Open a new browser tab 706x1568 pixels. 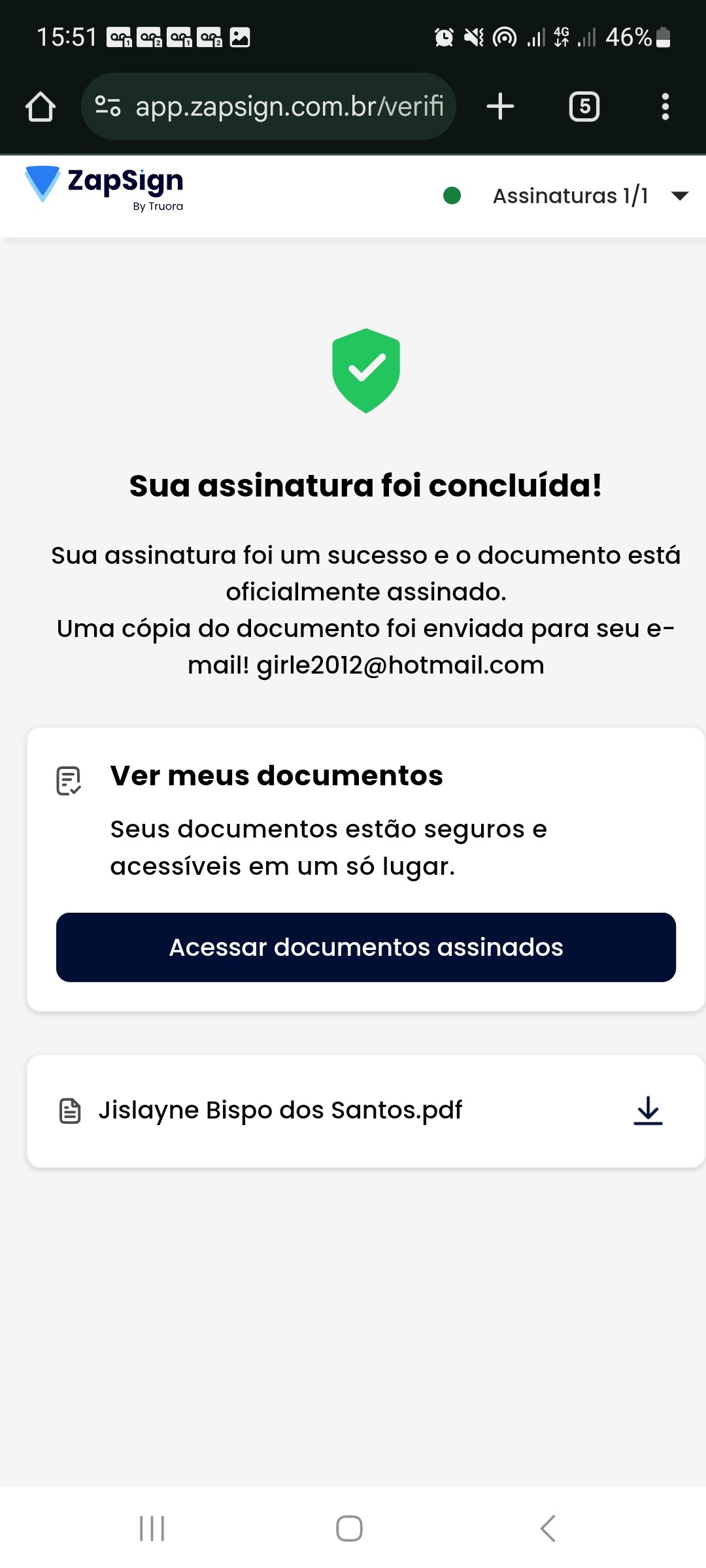[501, 106]
